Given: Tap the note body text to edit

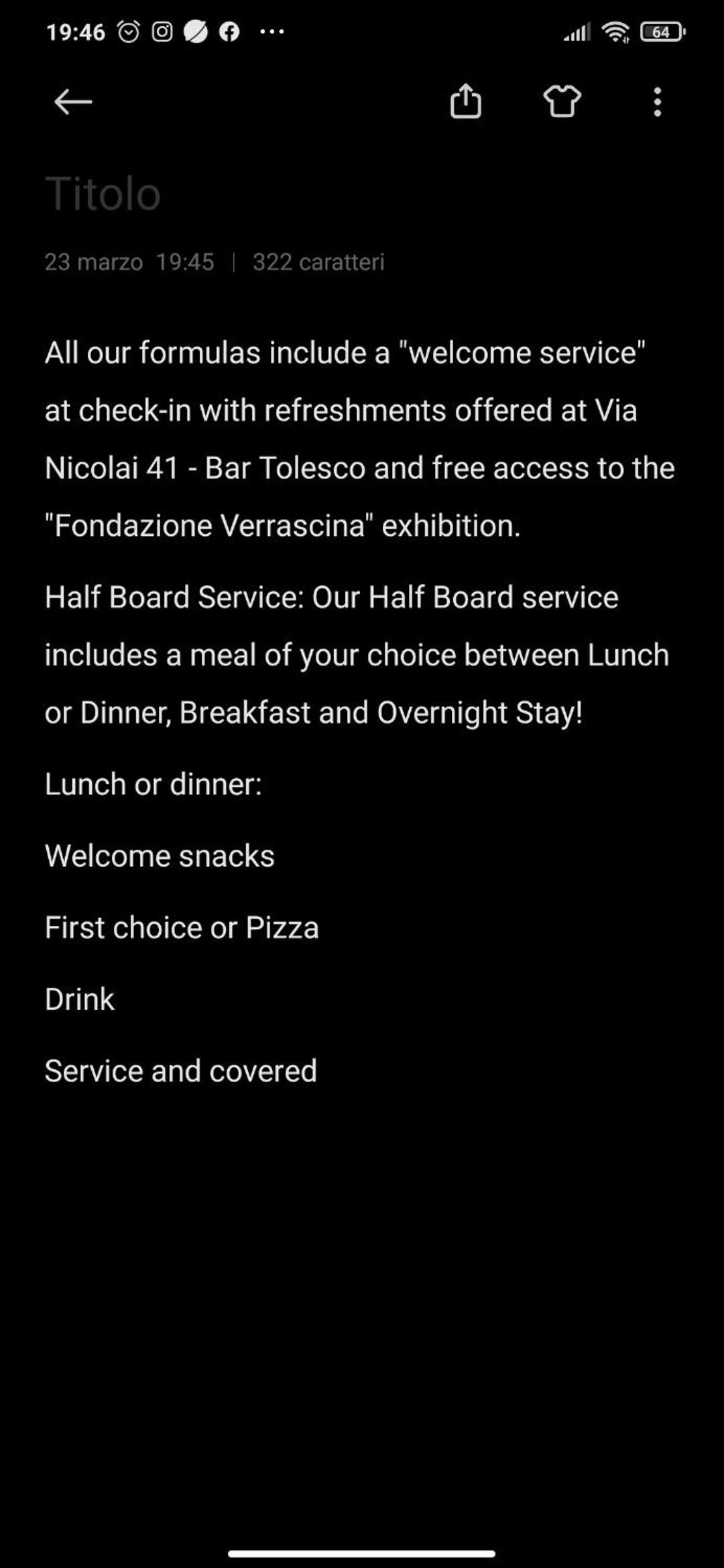Looking at the screenshot, I should (362, 711).
